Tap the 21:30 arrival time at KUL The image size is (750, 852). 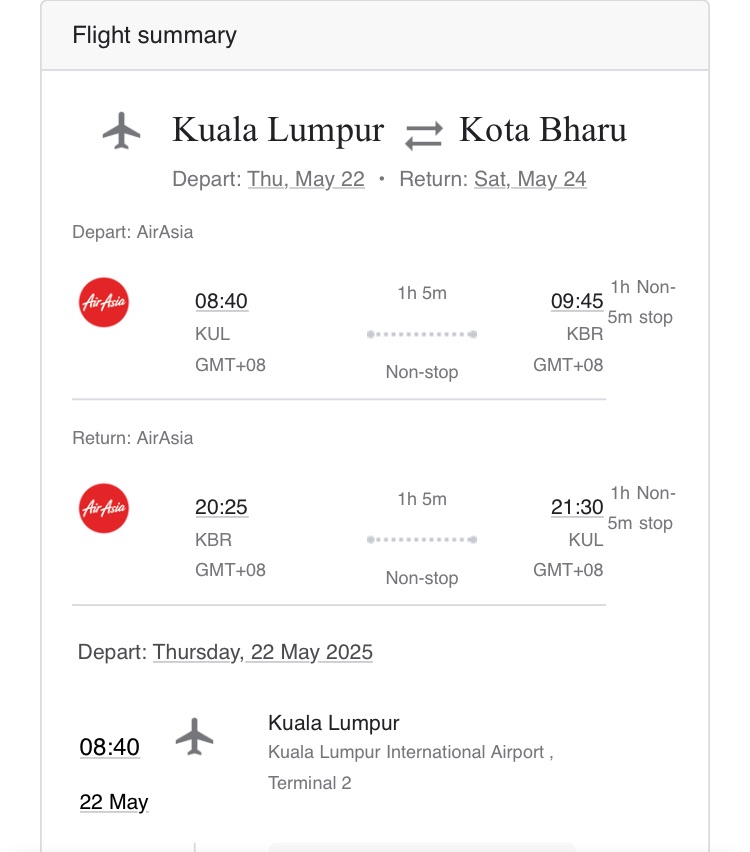pyautogui.click(x=577, y=507)
